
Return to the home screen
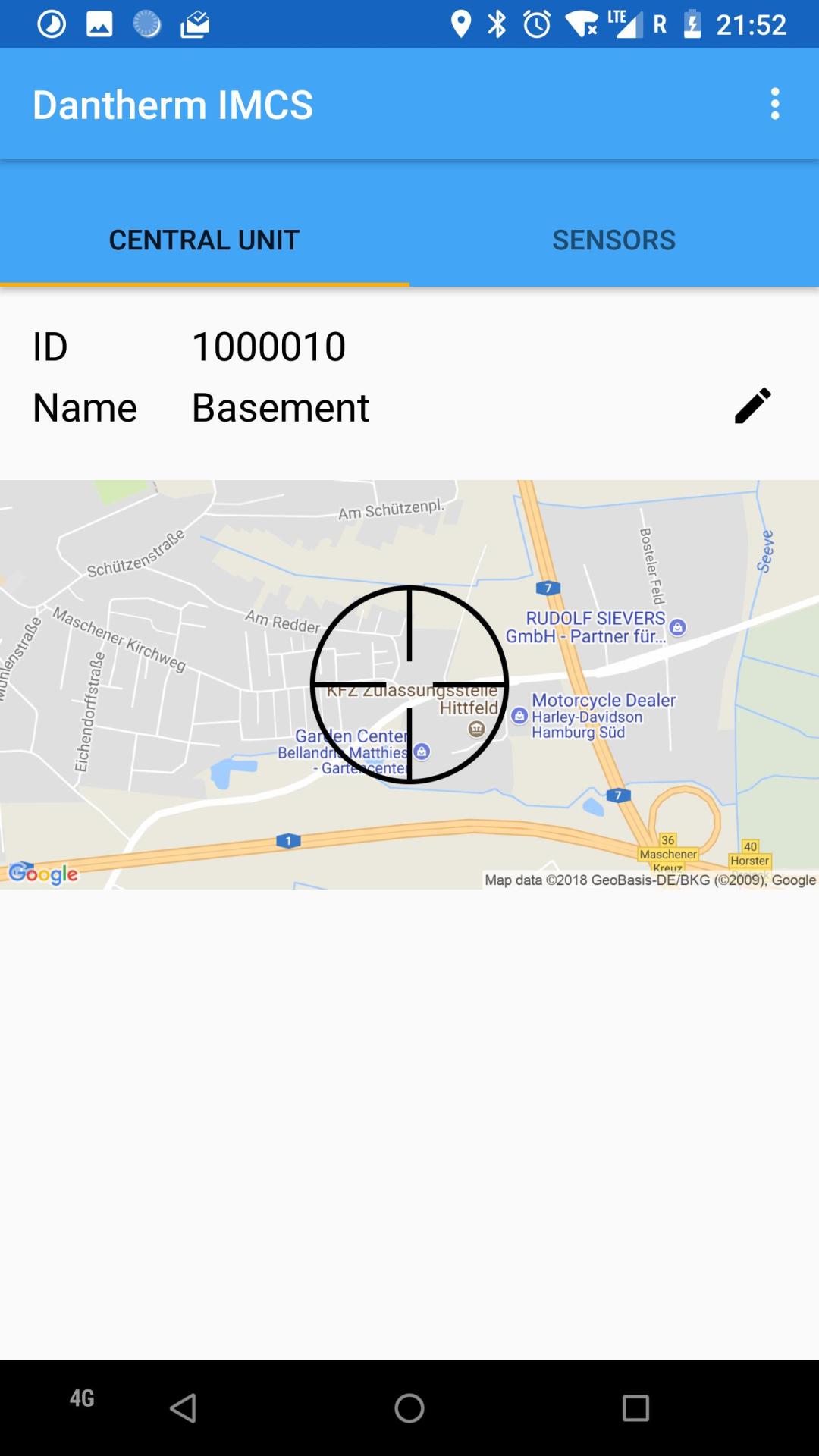(409, 1408)
